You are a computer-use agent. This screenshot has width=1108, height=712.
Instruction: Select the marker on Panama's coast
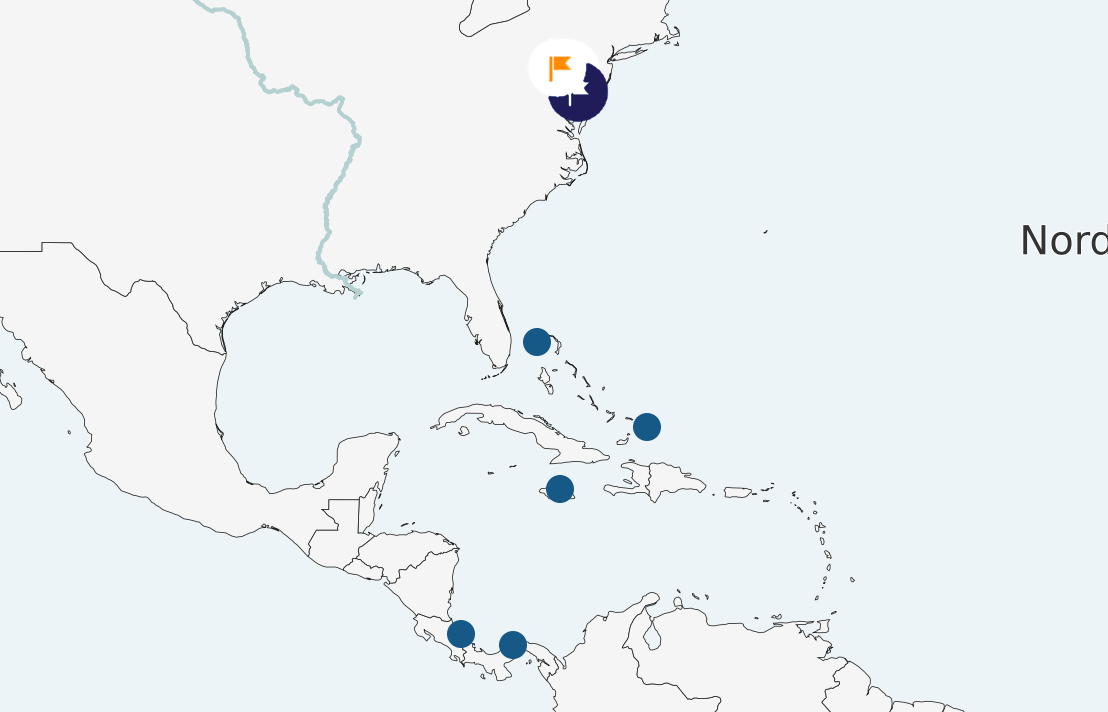pyautogui.click(x=513, y=645)
